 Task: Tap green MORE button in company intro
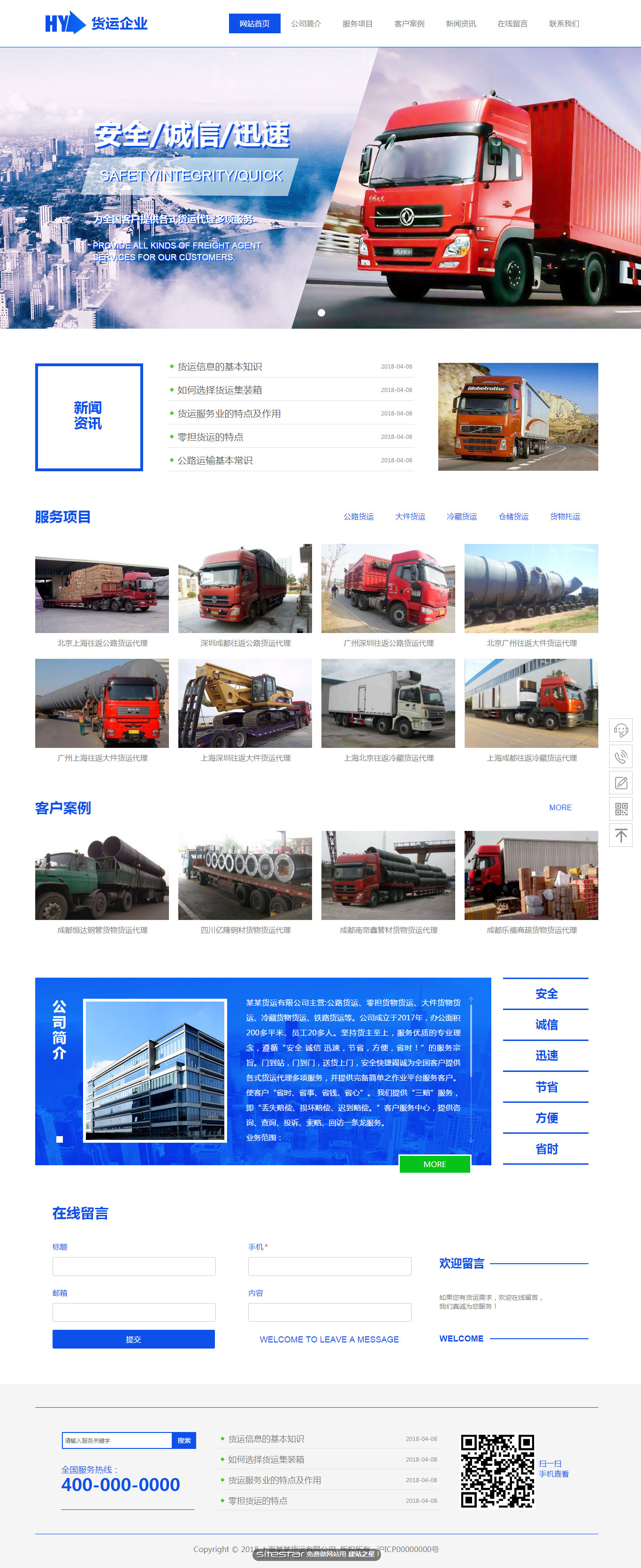(x=435, y=1164)
